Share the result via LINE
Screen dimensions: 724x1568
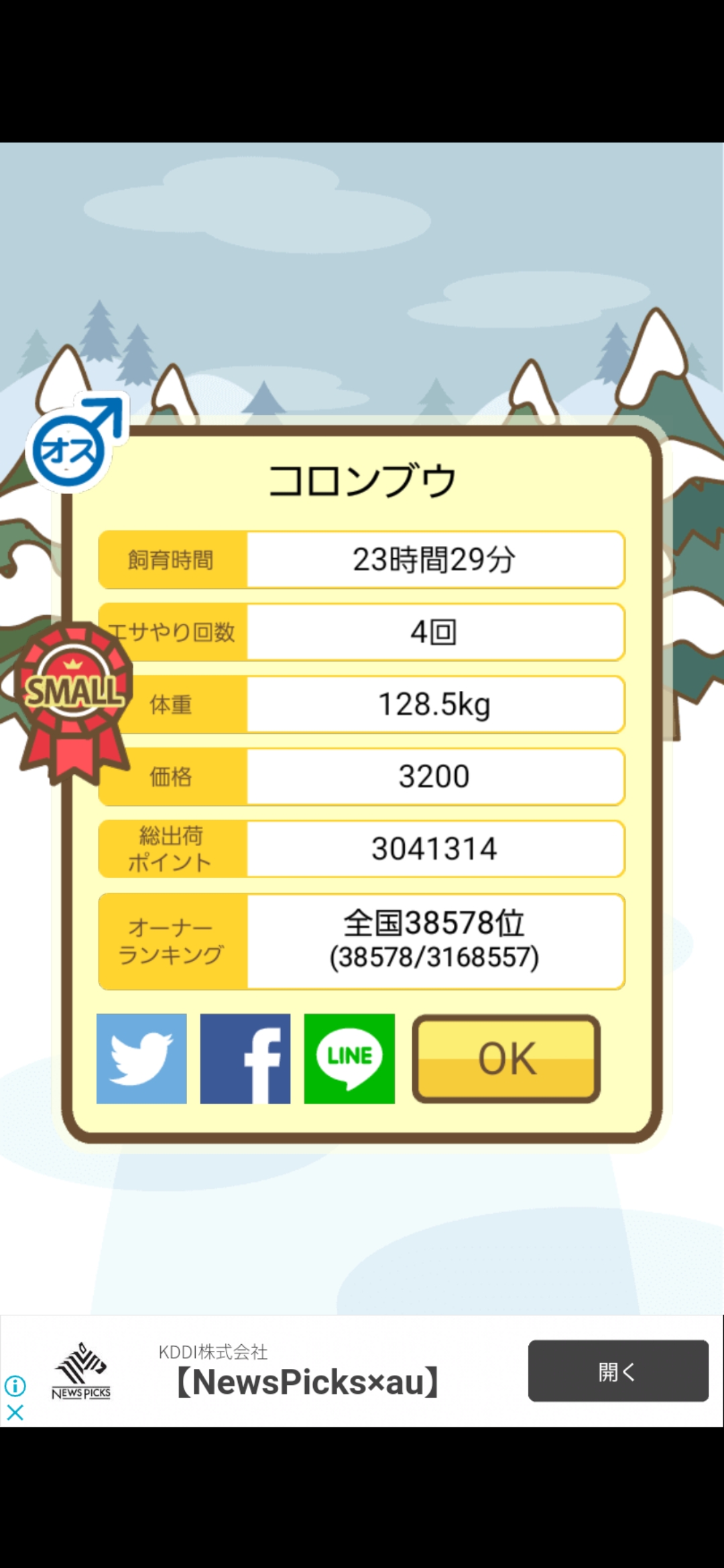click(x=349, y=1059)
